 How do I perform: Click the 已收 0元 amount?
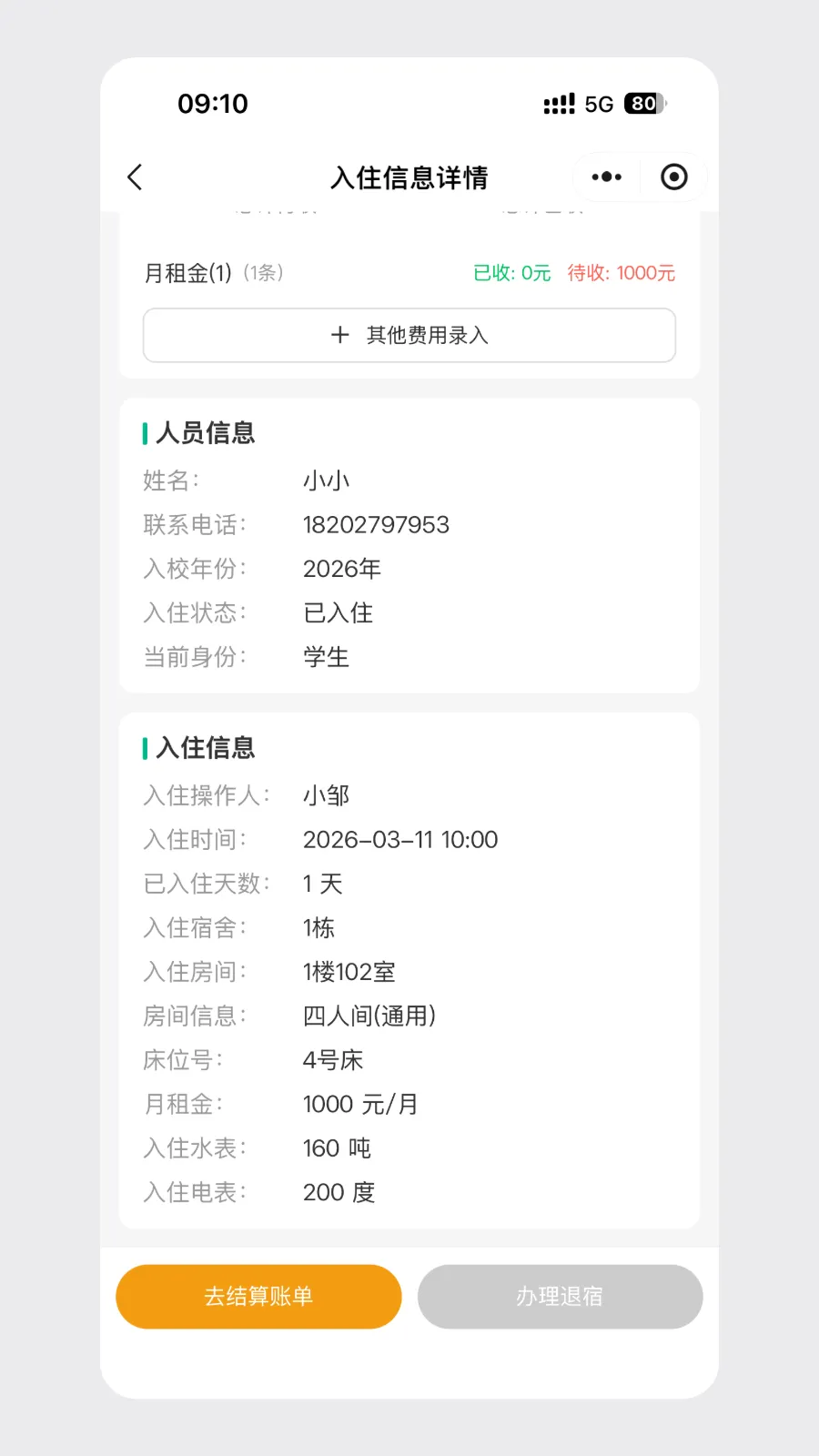tap(510, 272)
